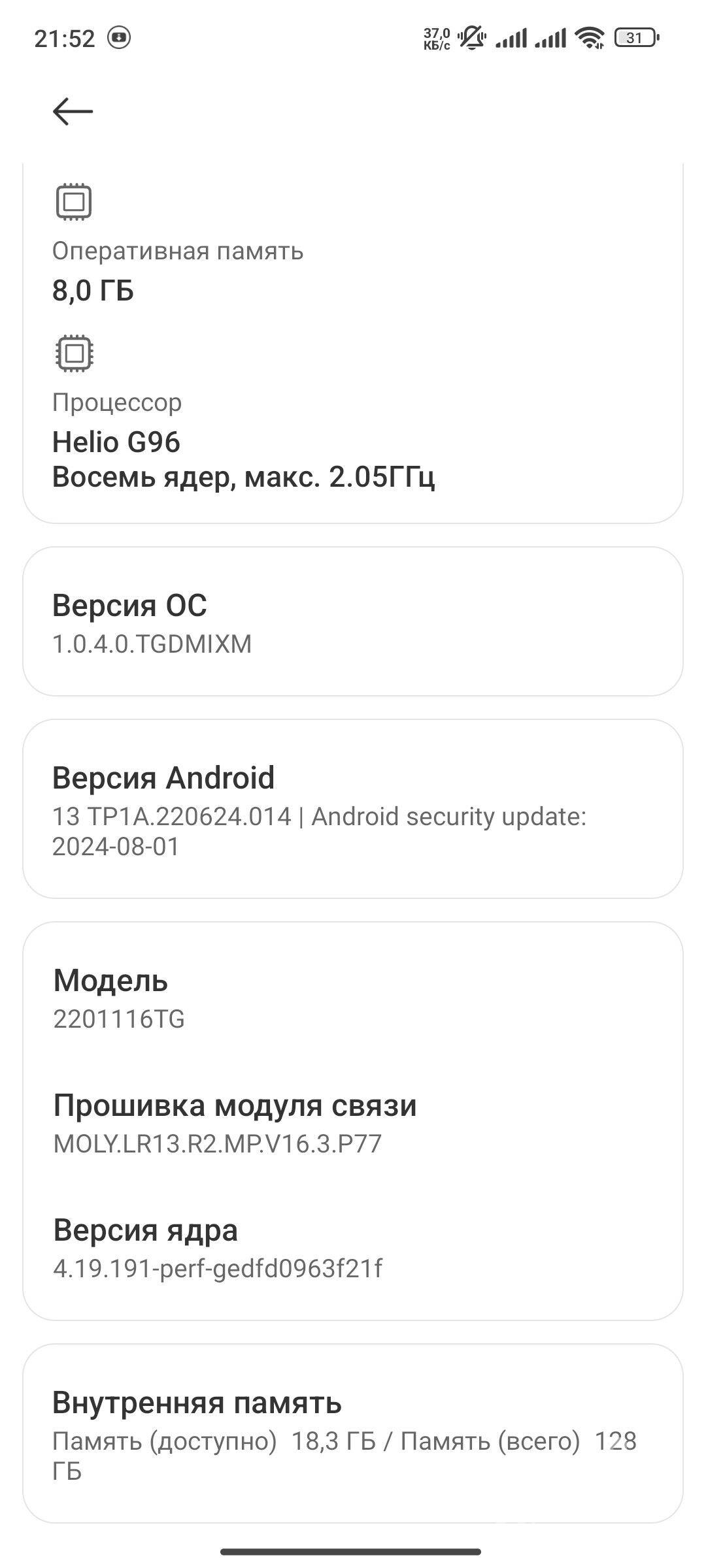
Task: Tap the gesture navigation bar at screen bottom
Action: [x=353, y=1550]
